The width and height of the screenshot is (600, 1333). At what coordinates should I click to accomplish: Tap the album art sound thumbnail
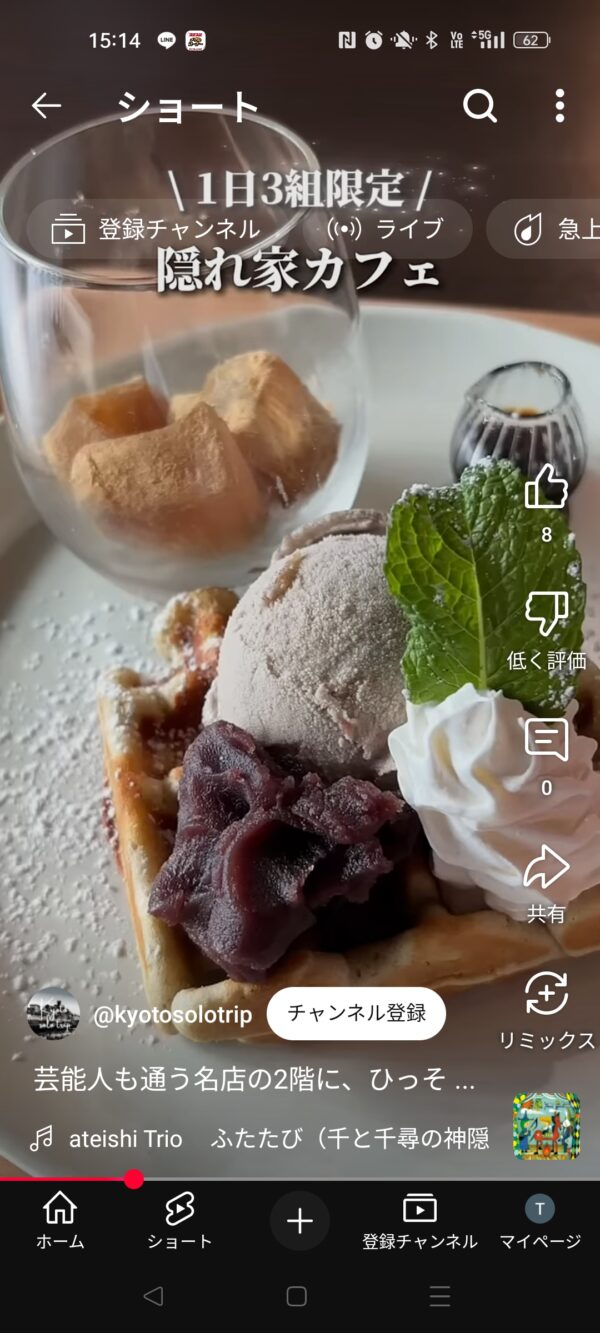pyautogui.click(x=546, y=1125)
